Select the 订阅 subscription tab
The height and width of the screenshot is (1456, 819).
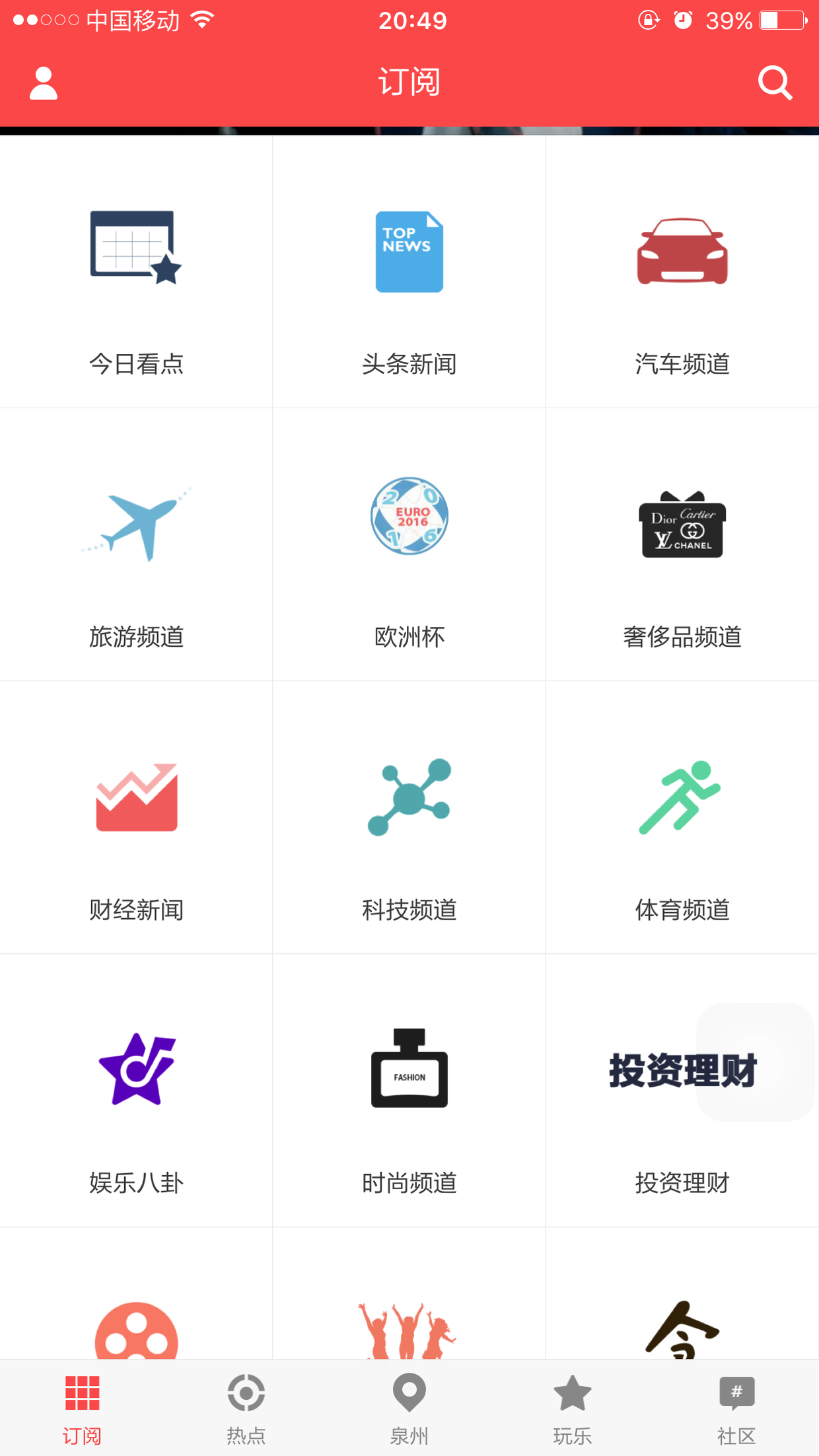[x=82, y=1408]
